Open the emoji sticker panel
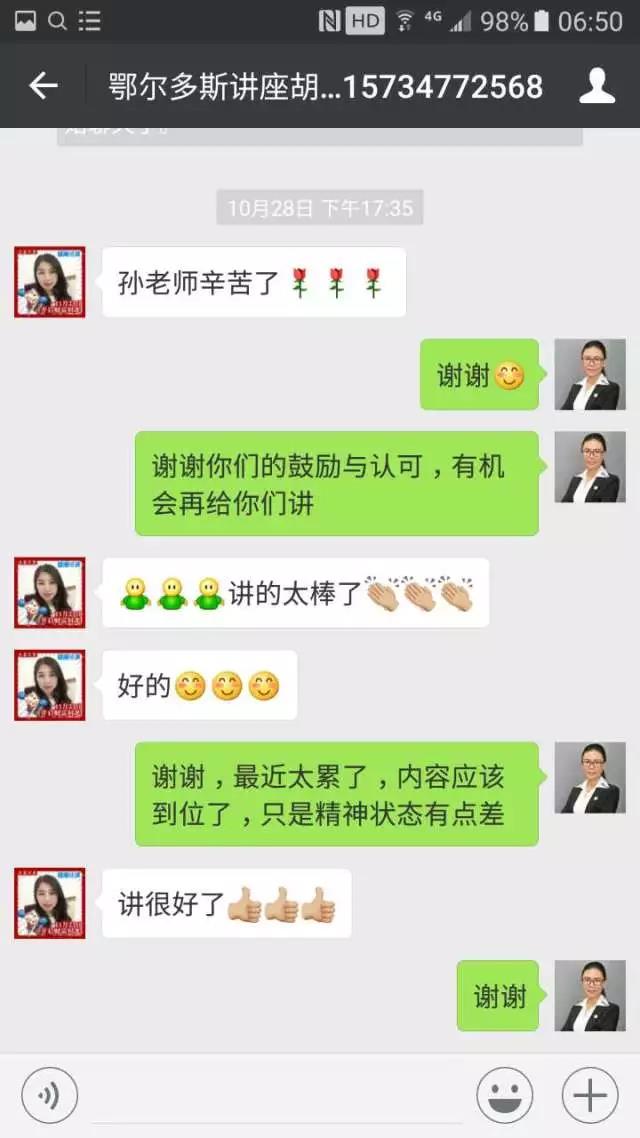The image size is (640, 1138). click(504, 1096)
